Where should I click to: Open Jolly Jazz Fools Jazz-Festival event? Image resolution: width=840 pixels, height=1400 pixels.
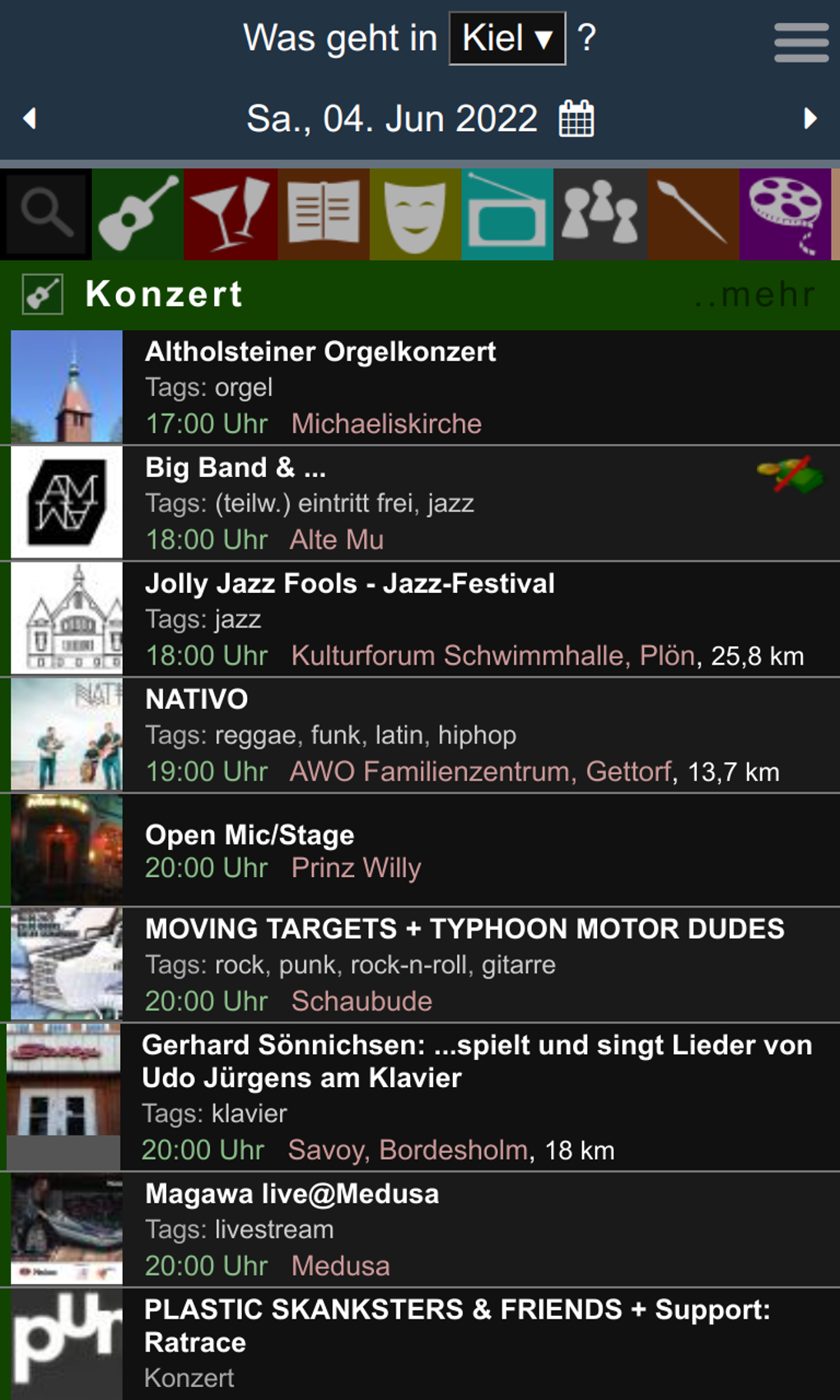[350, 584]
